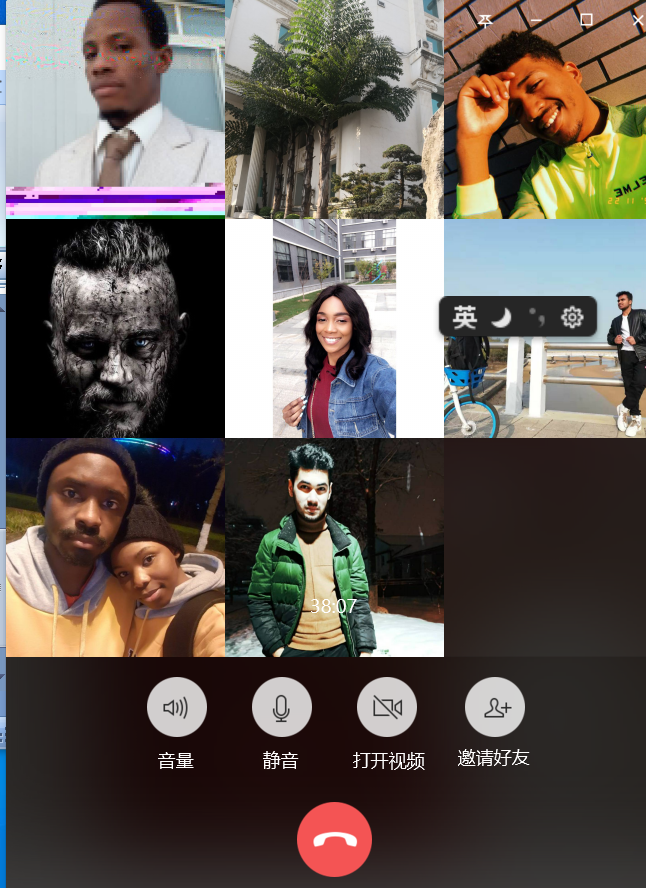The image size is (646, 888).
Task: Switch input language via 英 button
Action: click(x=465, y=317)
